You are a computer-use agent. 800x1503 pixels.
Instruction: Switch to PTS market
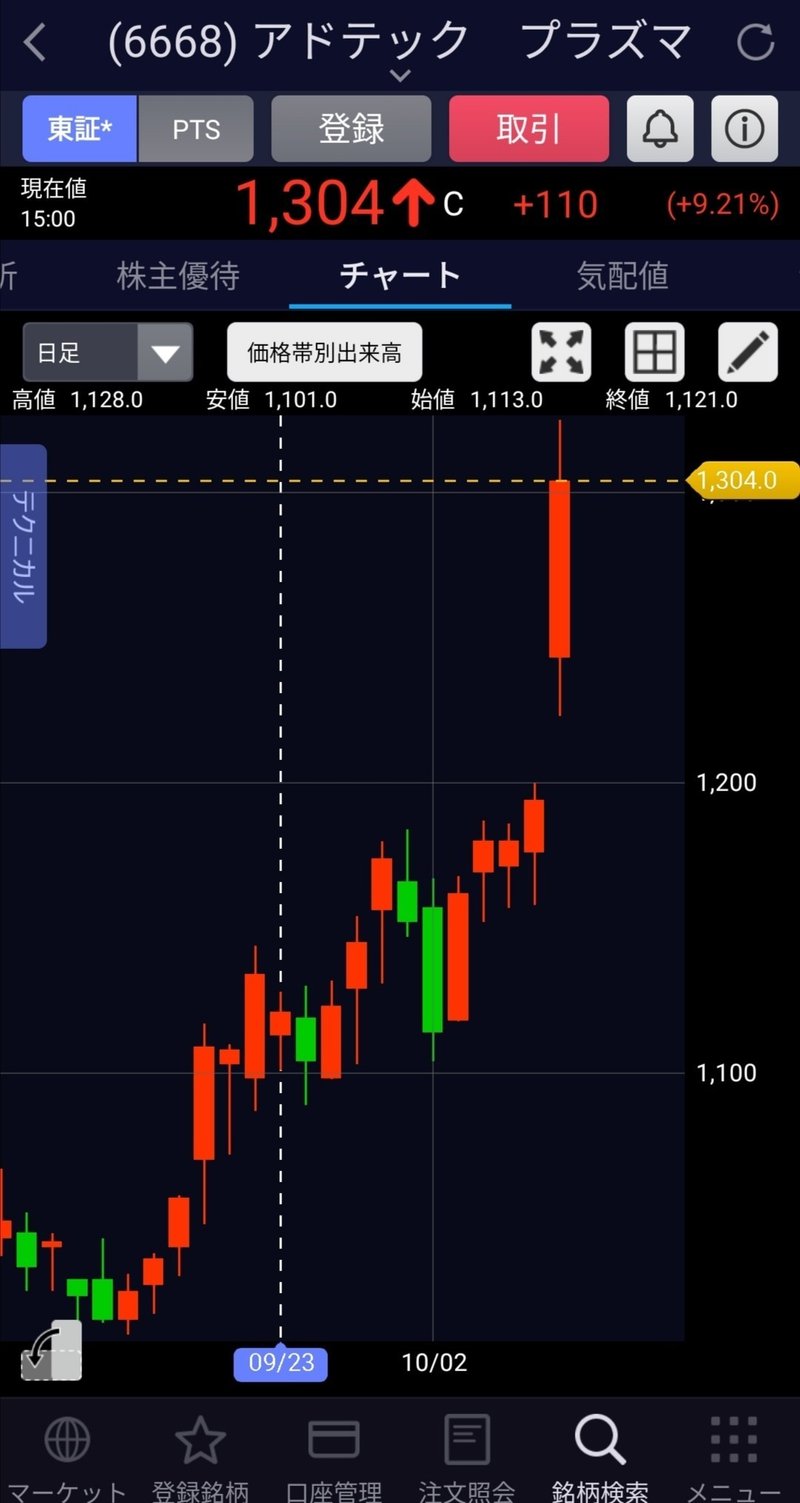point(196,129)
